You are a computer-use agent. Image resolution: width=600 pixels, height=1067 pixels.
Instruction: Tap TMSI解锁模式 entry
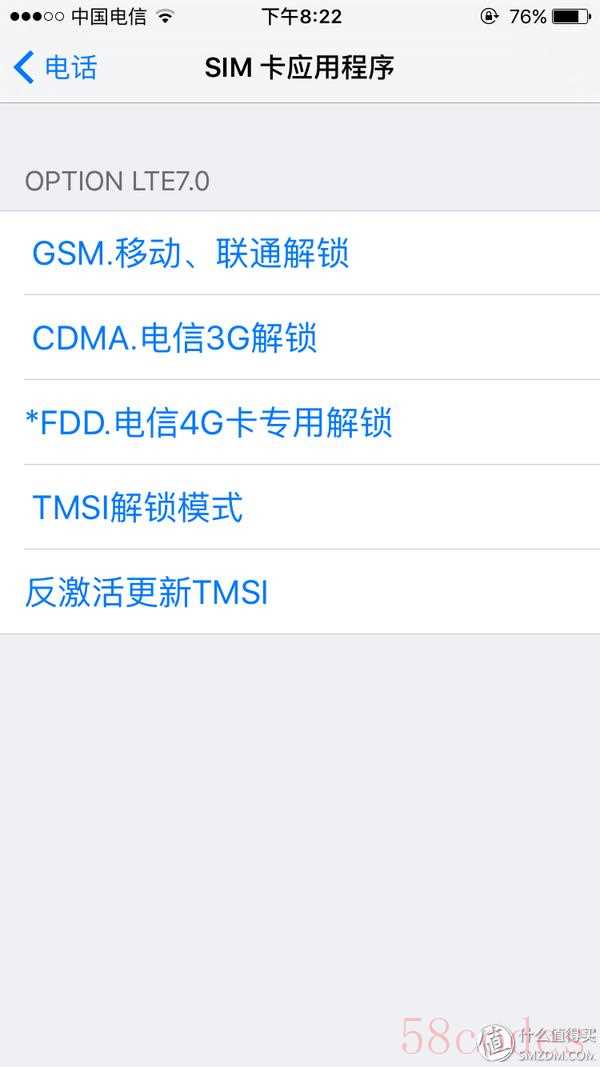click(300, 508)
